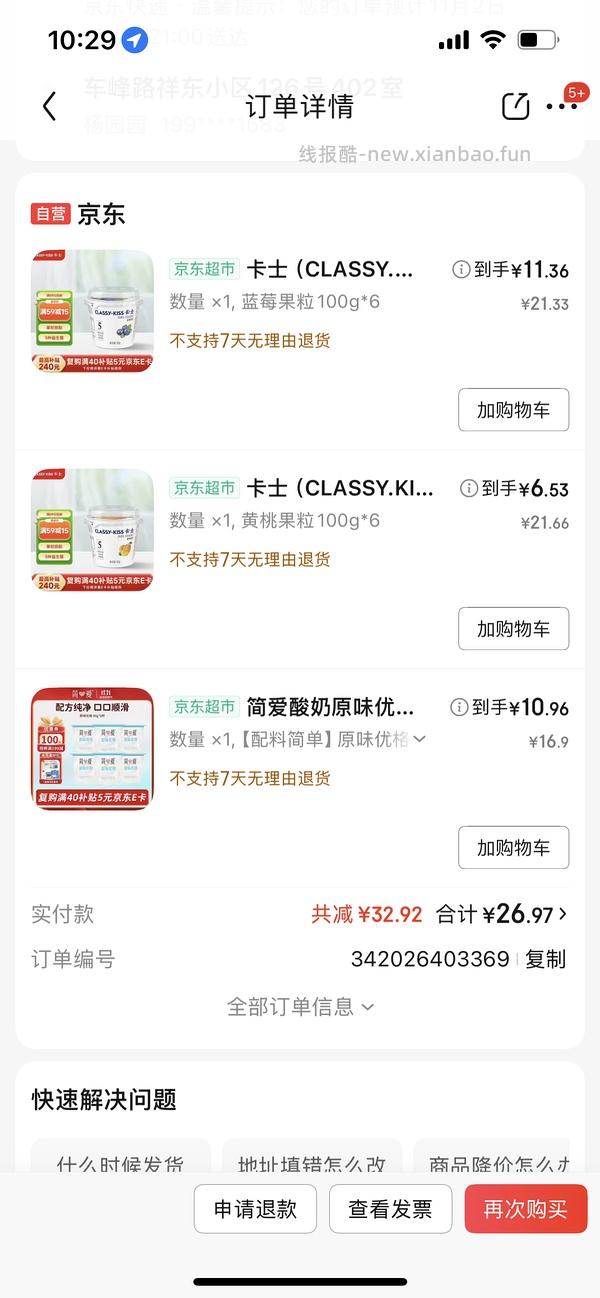View price info for ¥11.36 item

[461, 269]
